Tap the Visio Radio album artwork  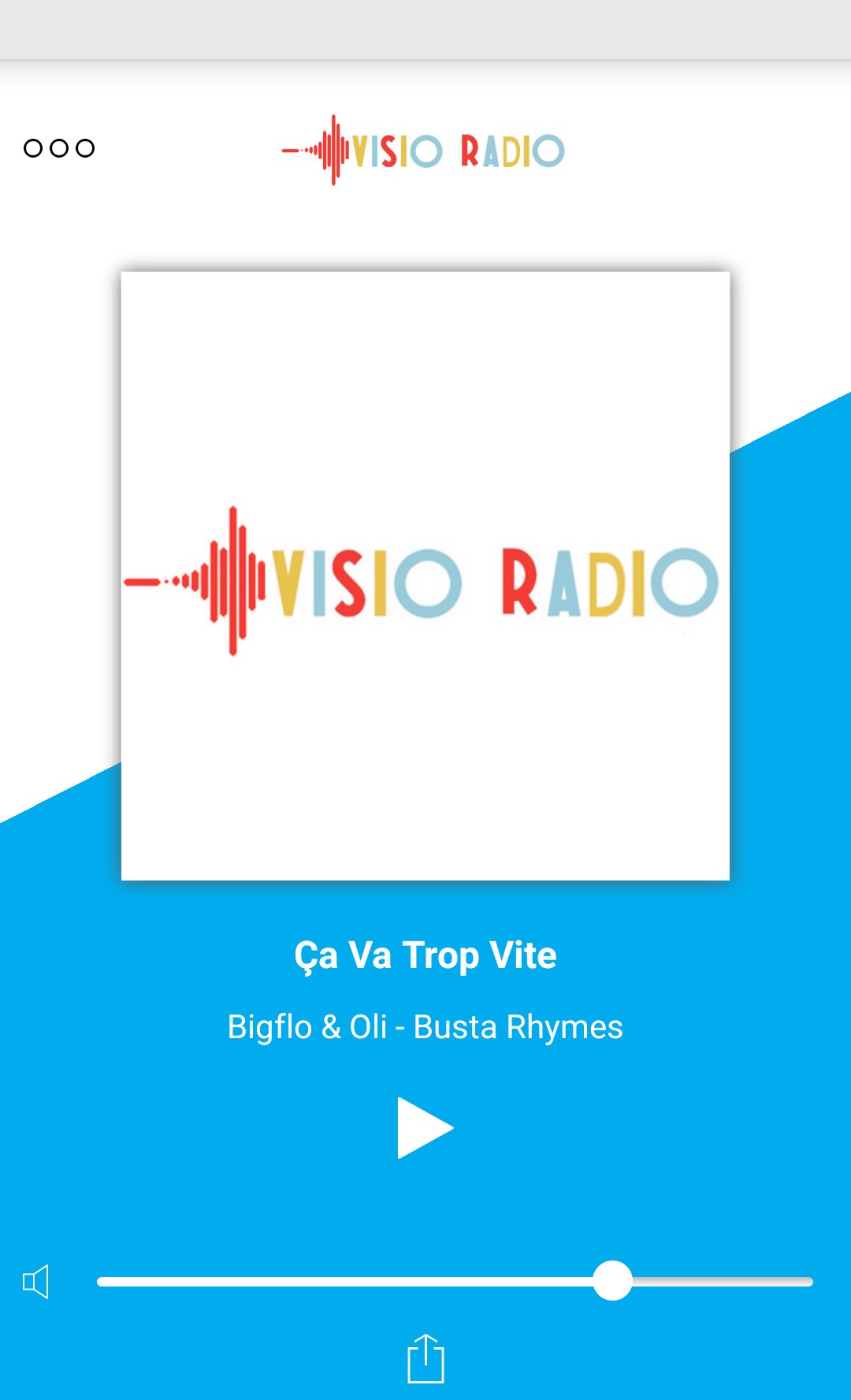pyautogui.click(x=425, y=575)
